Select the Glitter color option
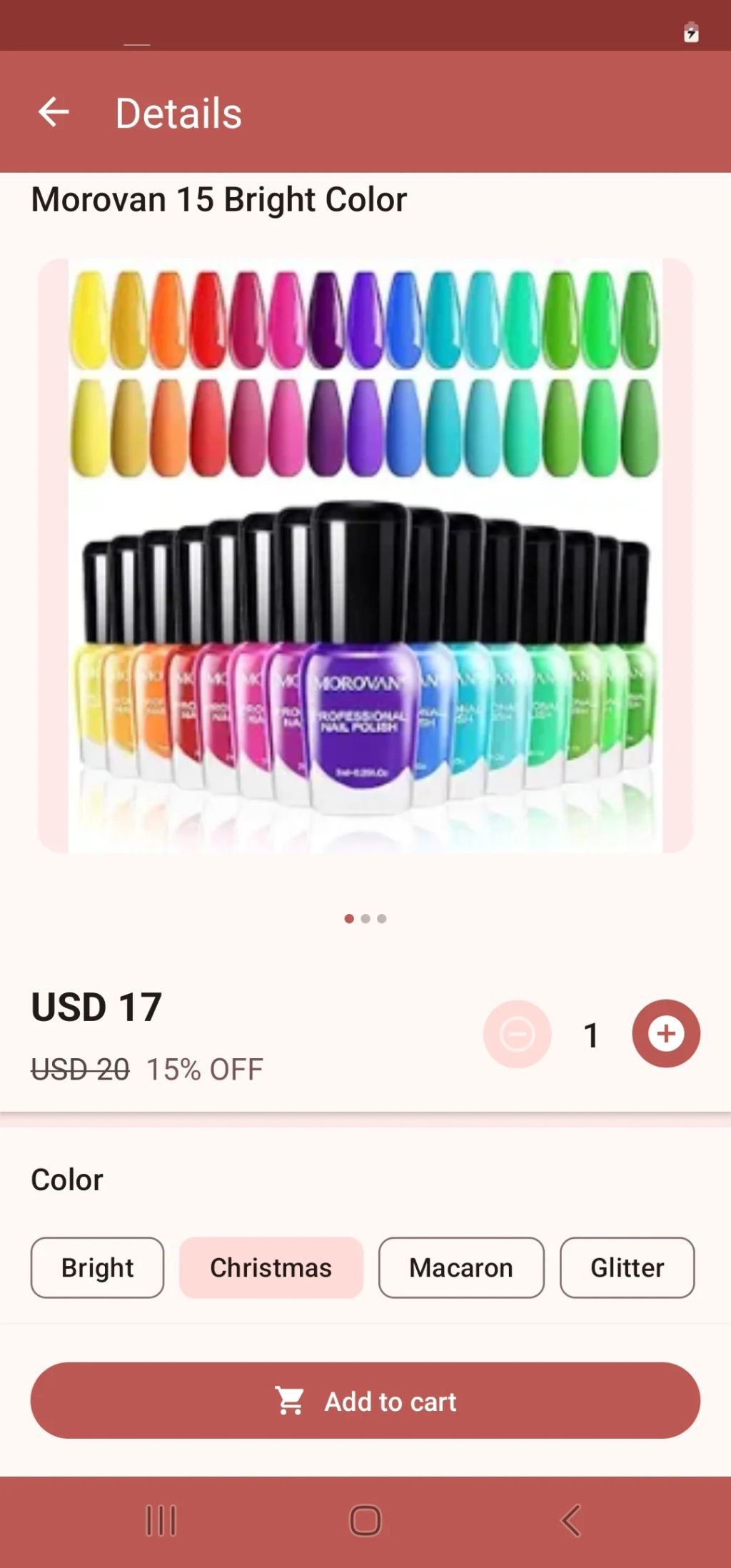 [x=627, y=1267]
